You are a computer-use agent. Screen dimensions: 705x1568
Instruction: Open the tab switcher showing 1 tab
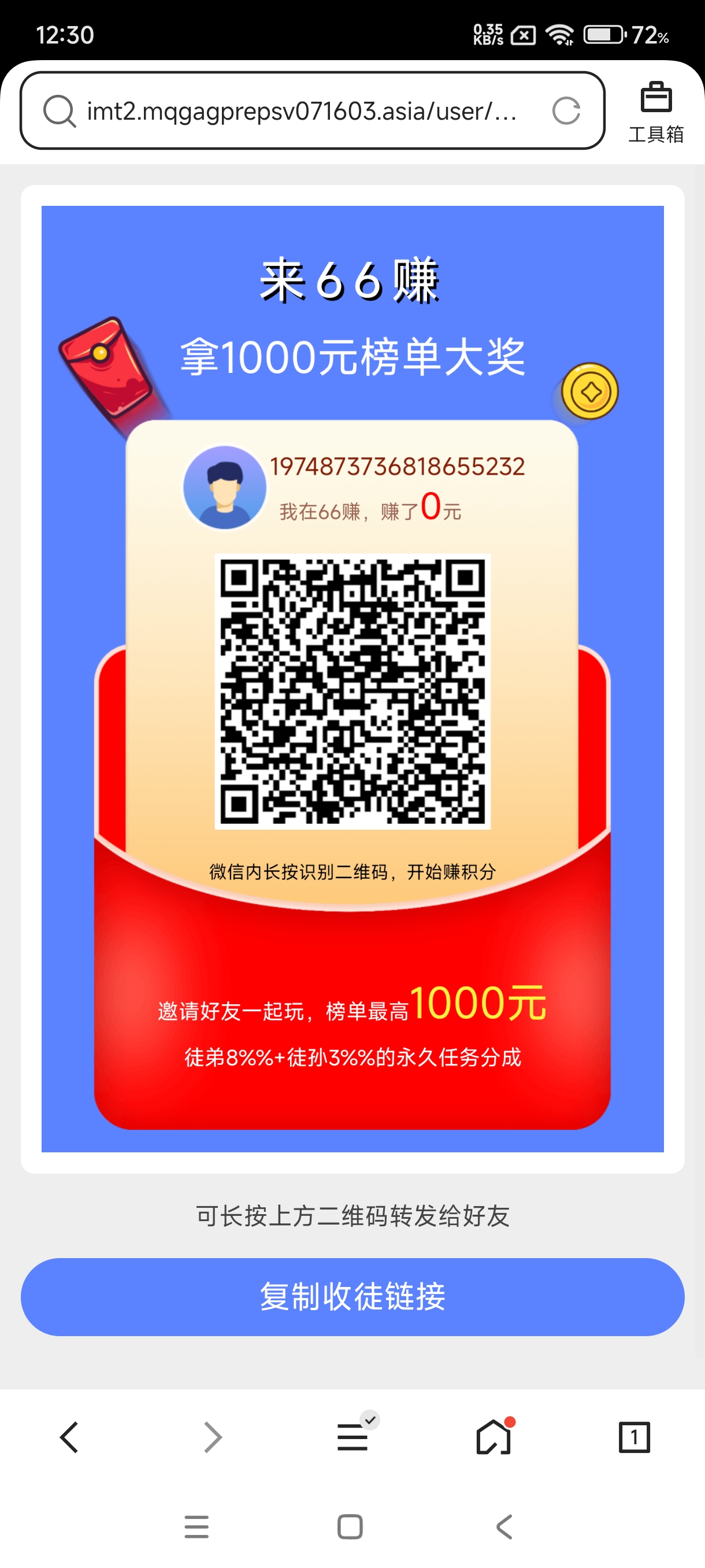point(634,1437)
